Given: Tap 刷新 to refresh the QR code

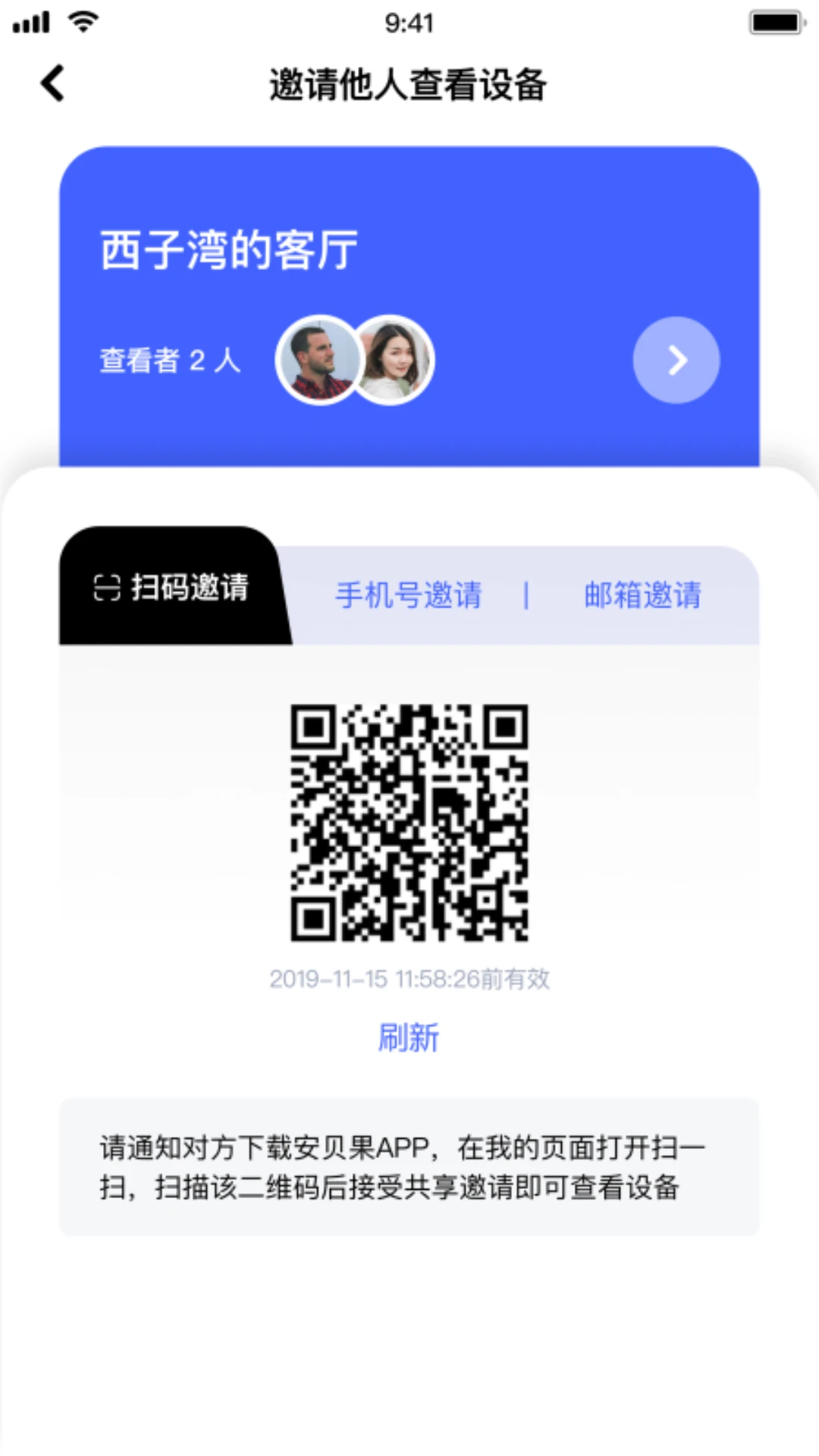Looking at the screenshot, I should [x=409, y=1037].
